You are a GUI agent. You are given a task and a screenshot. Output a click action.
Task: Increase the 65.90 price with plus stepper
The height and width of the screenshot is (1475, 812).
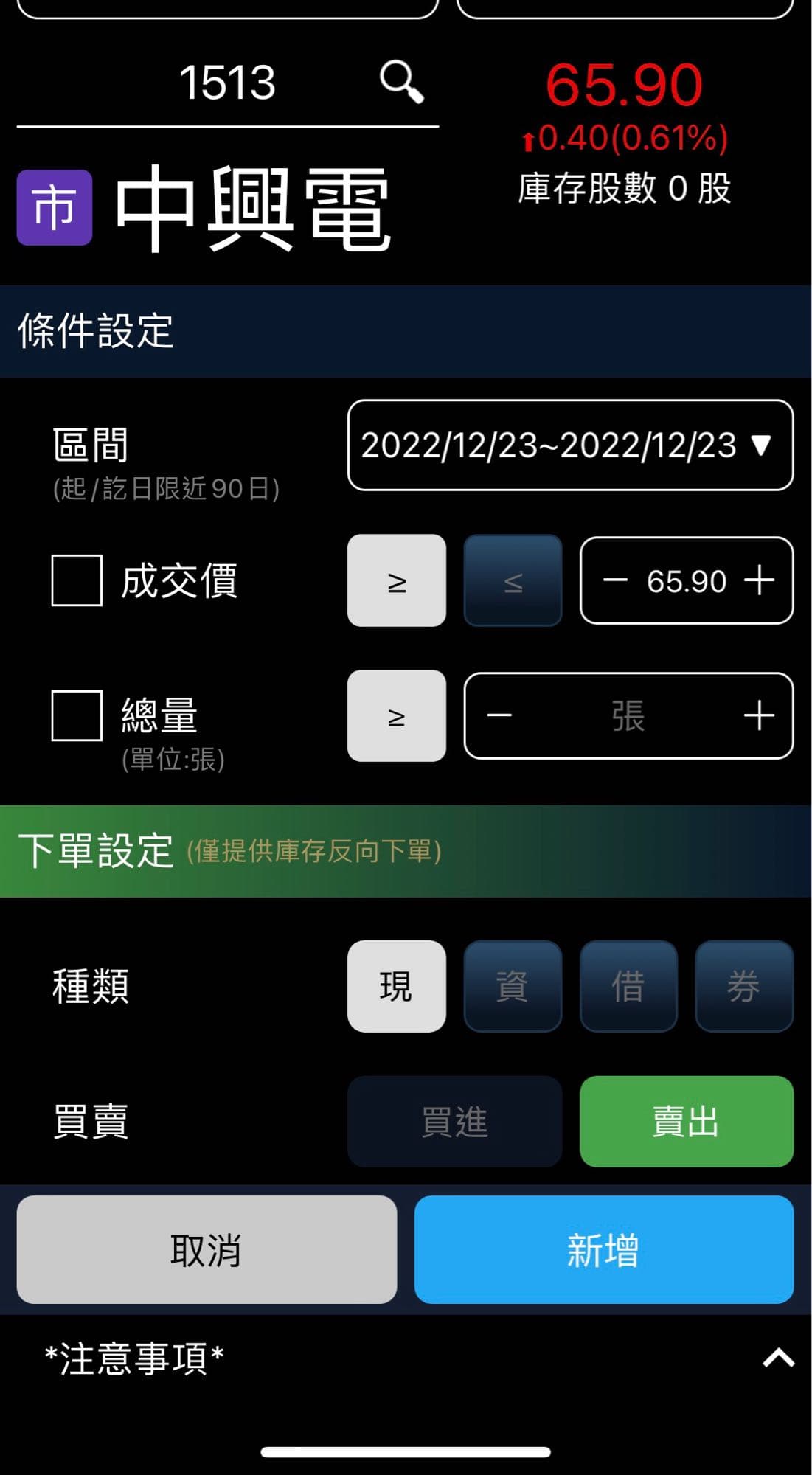click(x=760, y=581)
